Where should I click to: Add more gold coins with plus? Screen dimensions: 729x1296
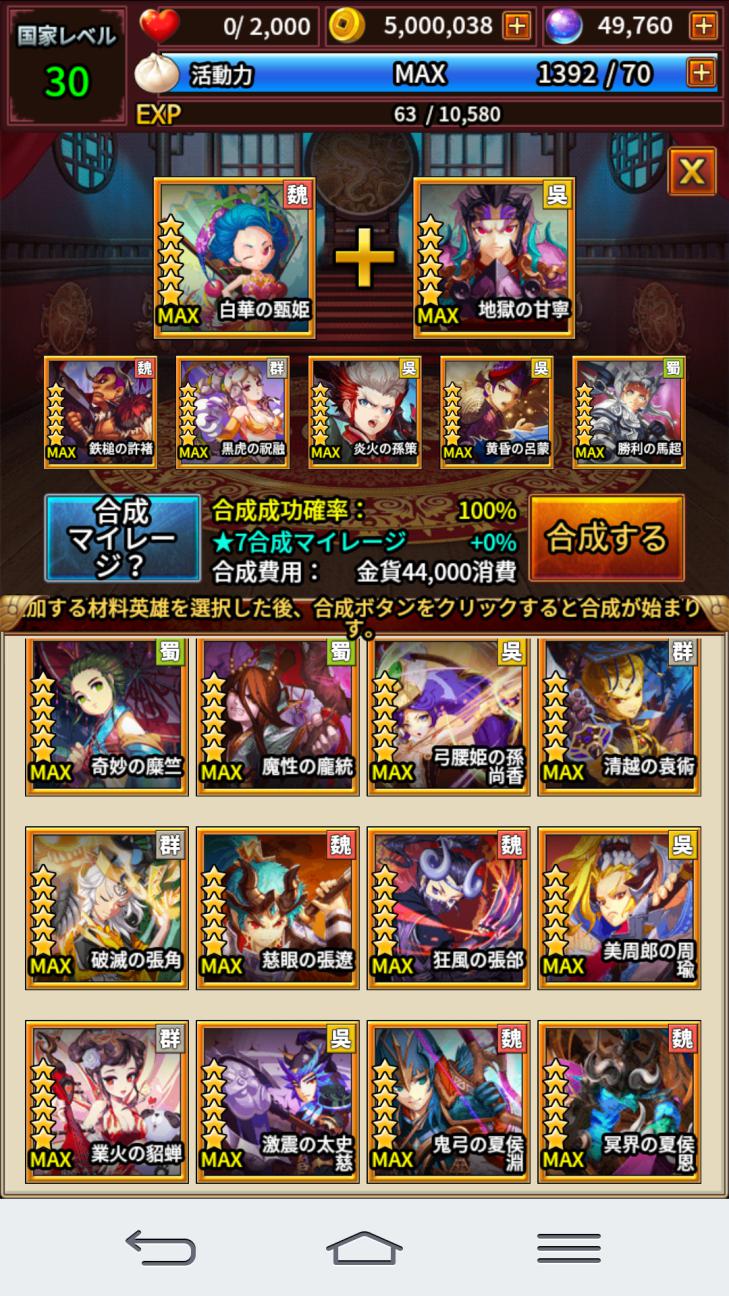pyautogui.click(x=517, y=25)
